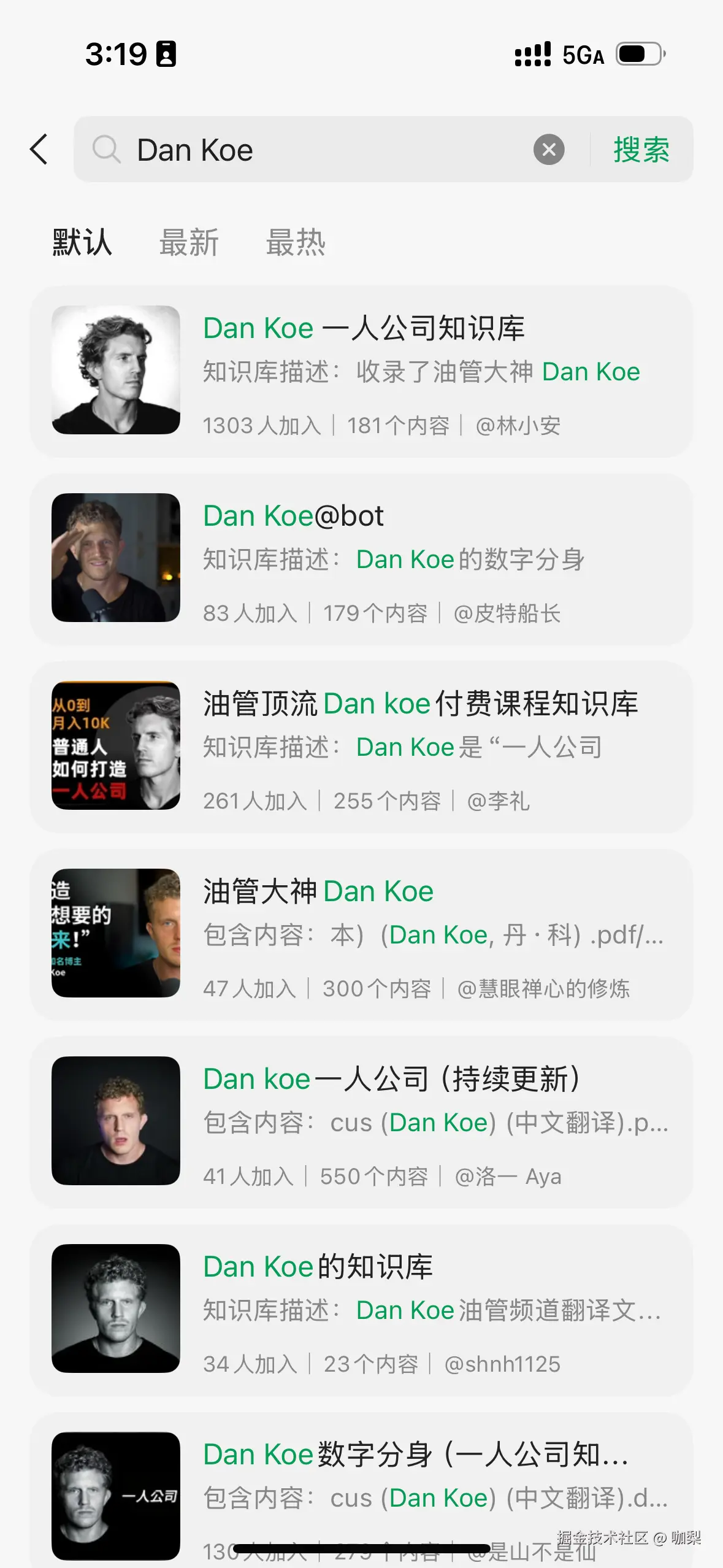This screenshot has height=1568, width=723.
Task: Tap the cellular signal indicator
Action: click(534, 54)
